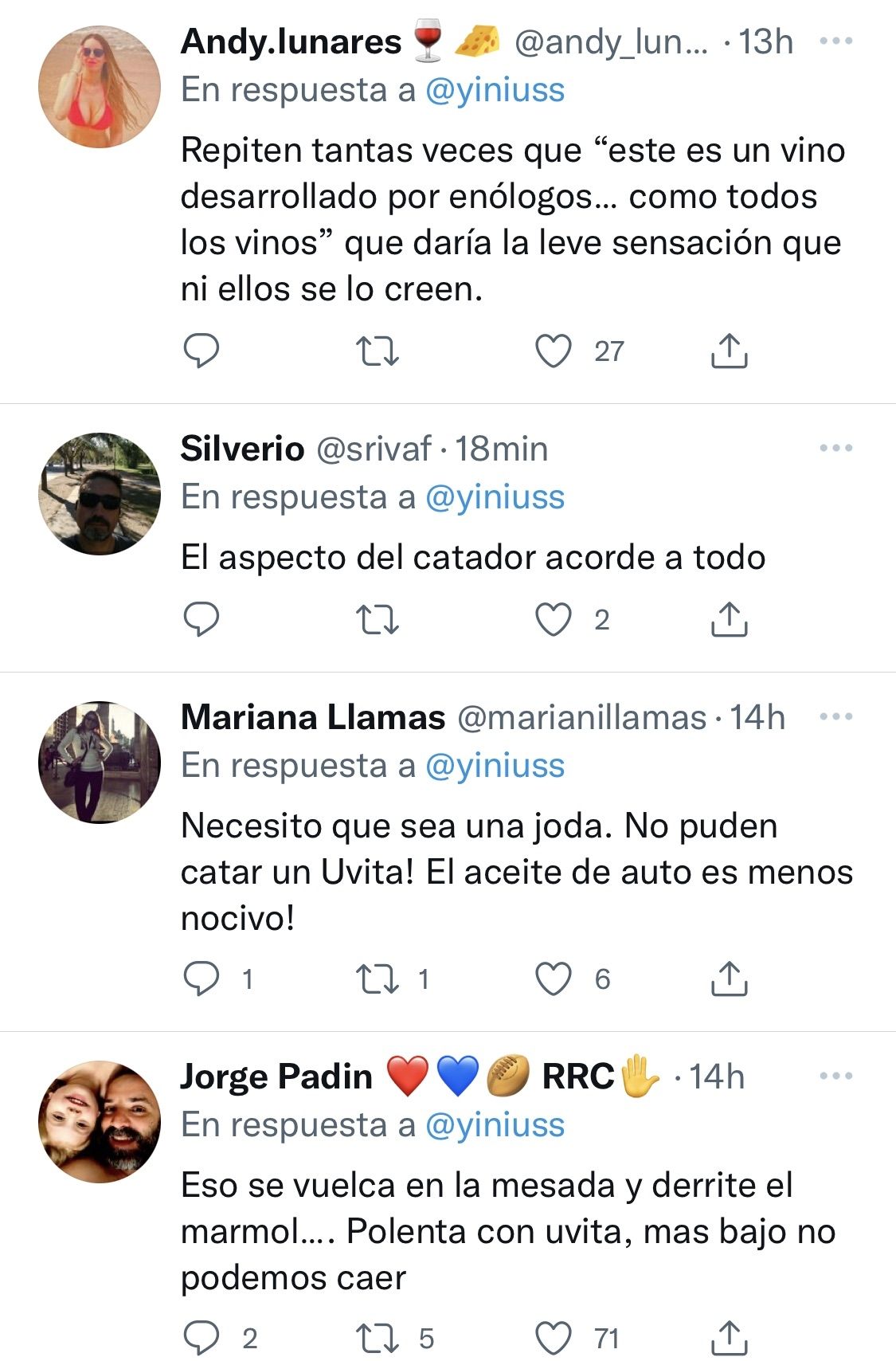The width and height of the screenshot is (896, 1361).
Task: Retweet Andy.lunares' reply
Action: point(377,351)
